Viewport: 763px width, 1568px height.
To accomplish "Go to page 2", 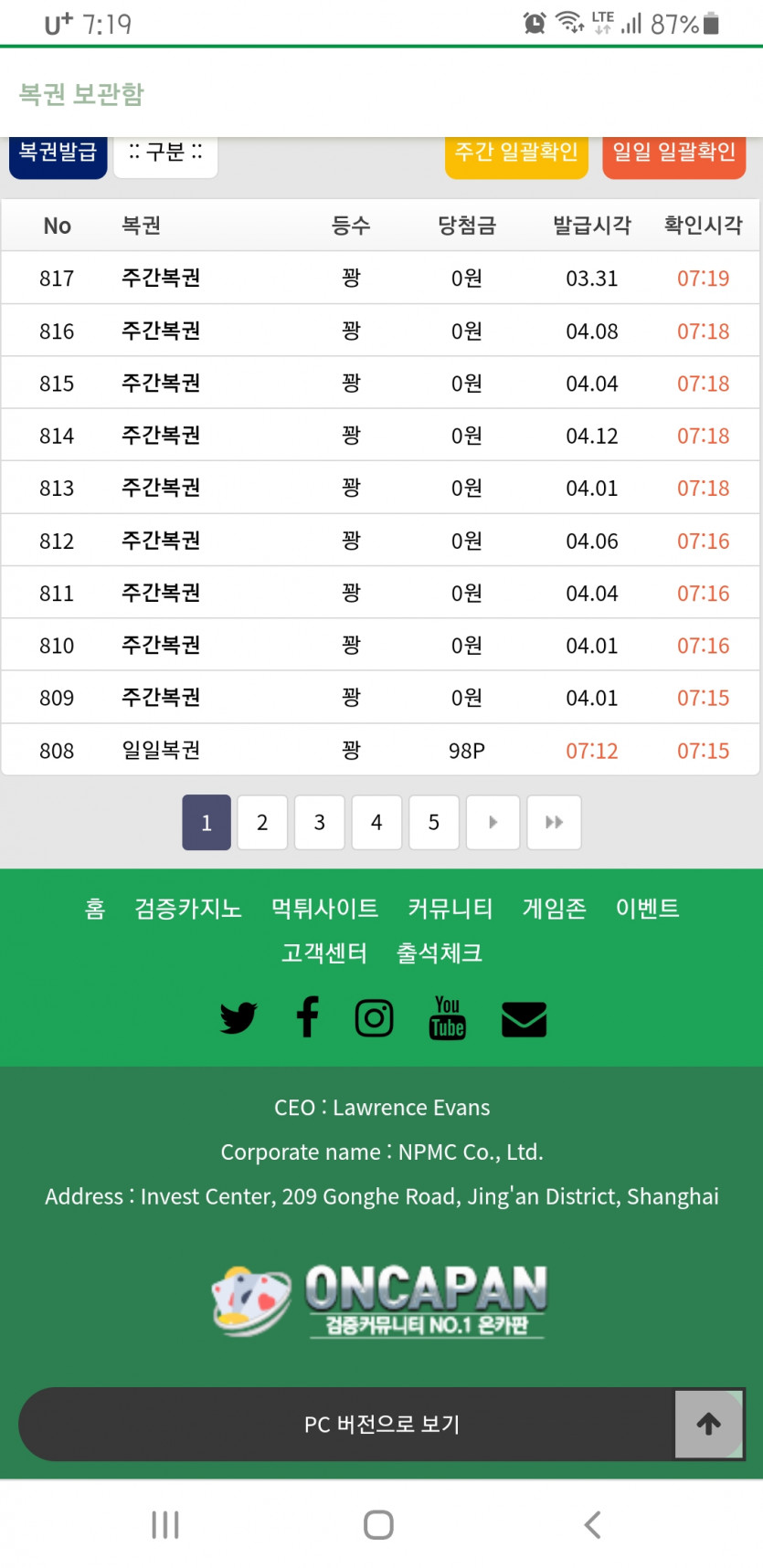I will coord(262,823).
